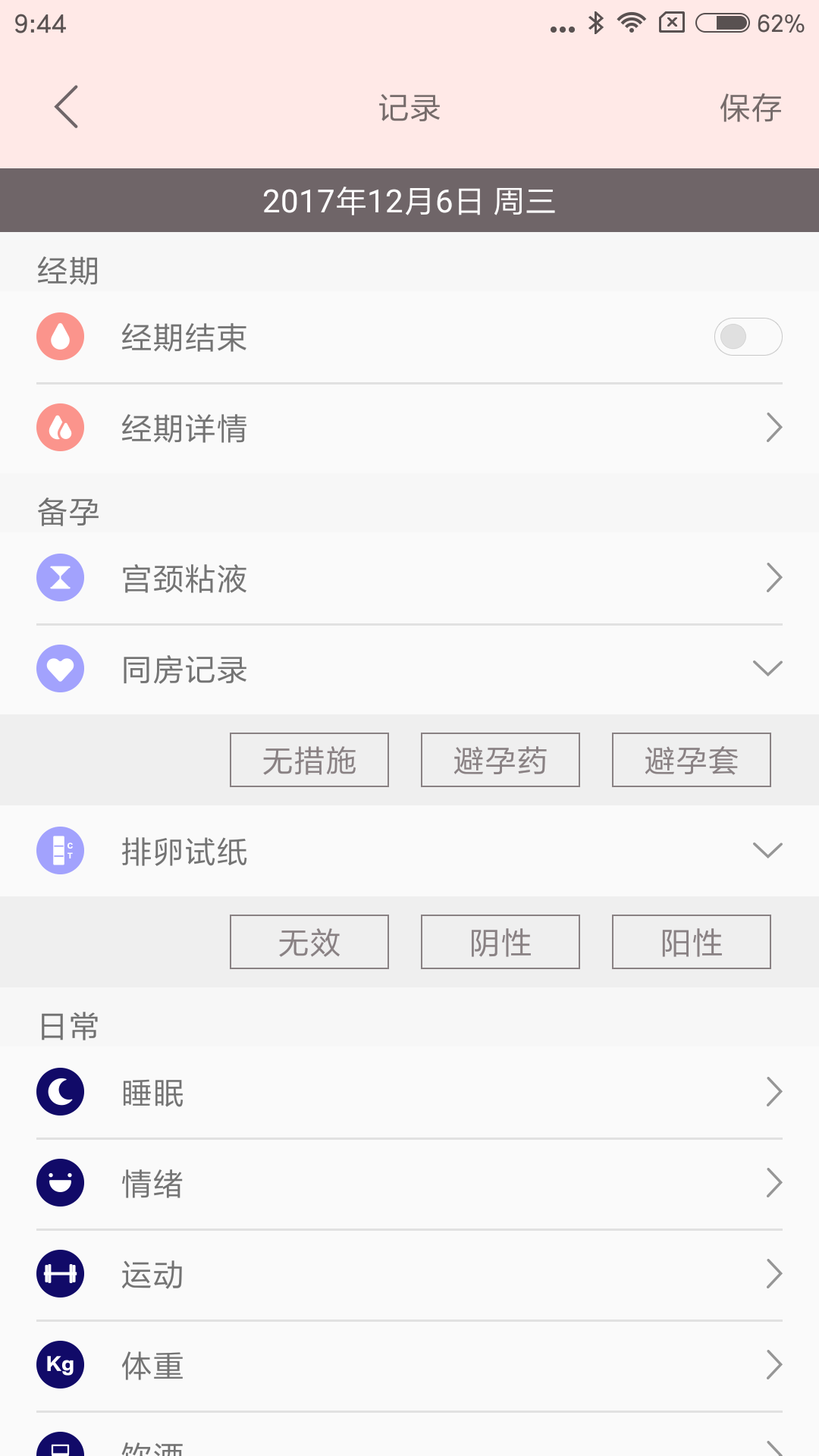Select 避孕药 option
The height and width of the screenshot is (1456, 819).
[x=500, y=760]
